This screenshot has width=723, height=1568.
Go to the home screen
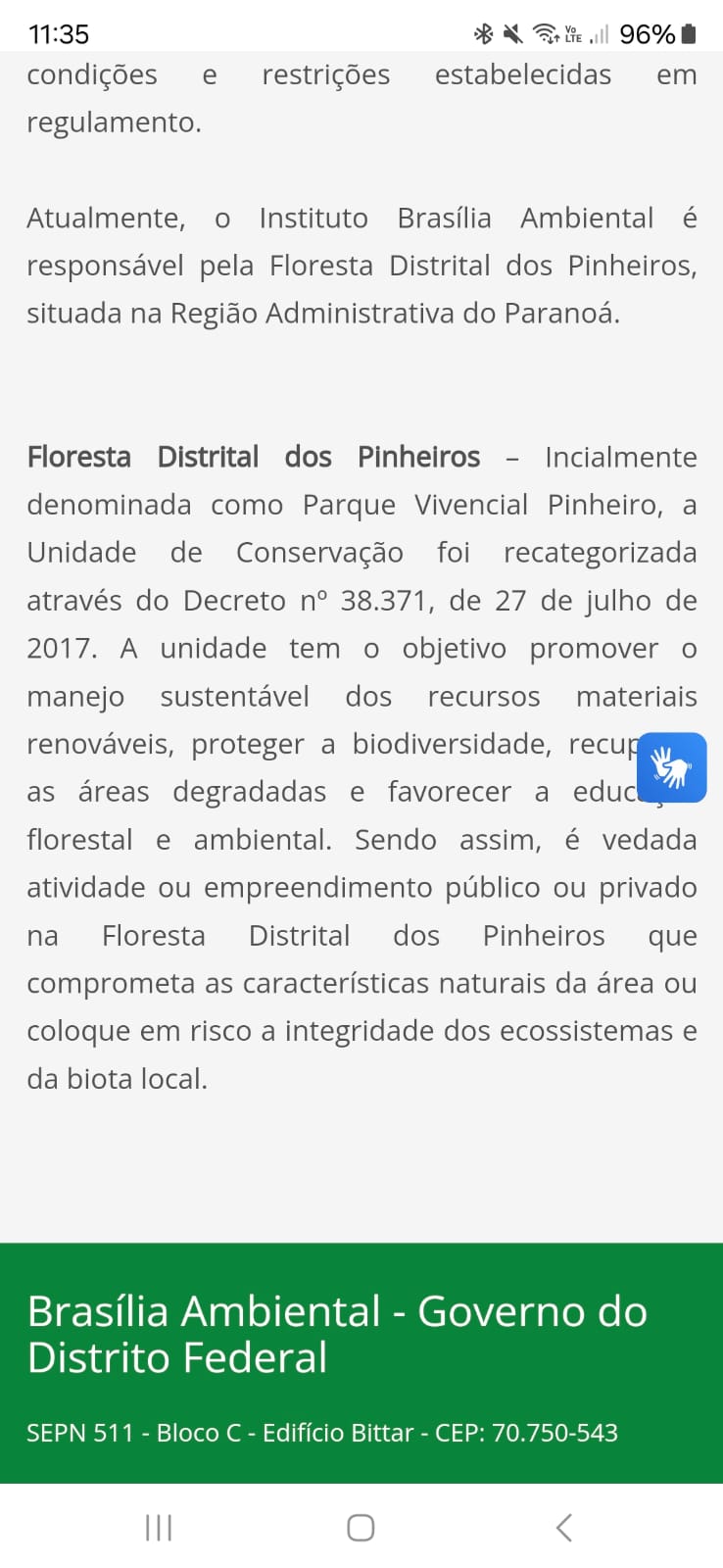point(361,1527)
